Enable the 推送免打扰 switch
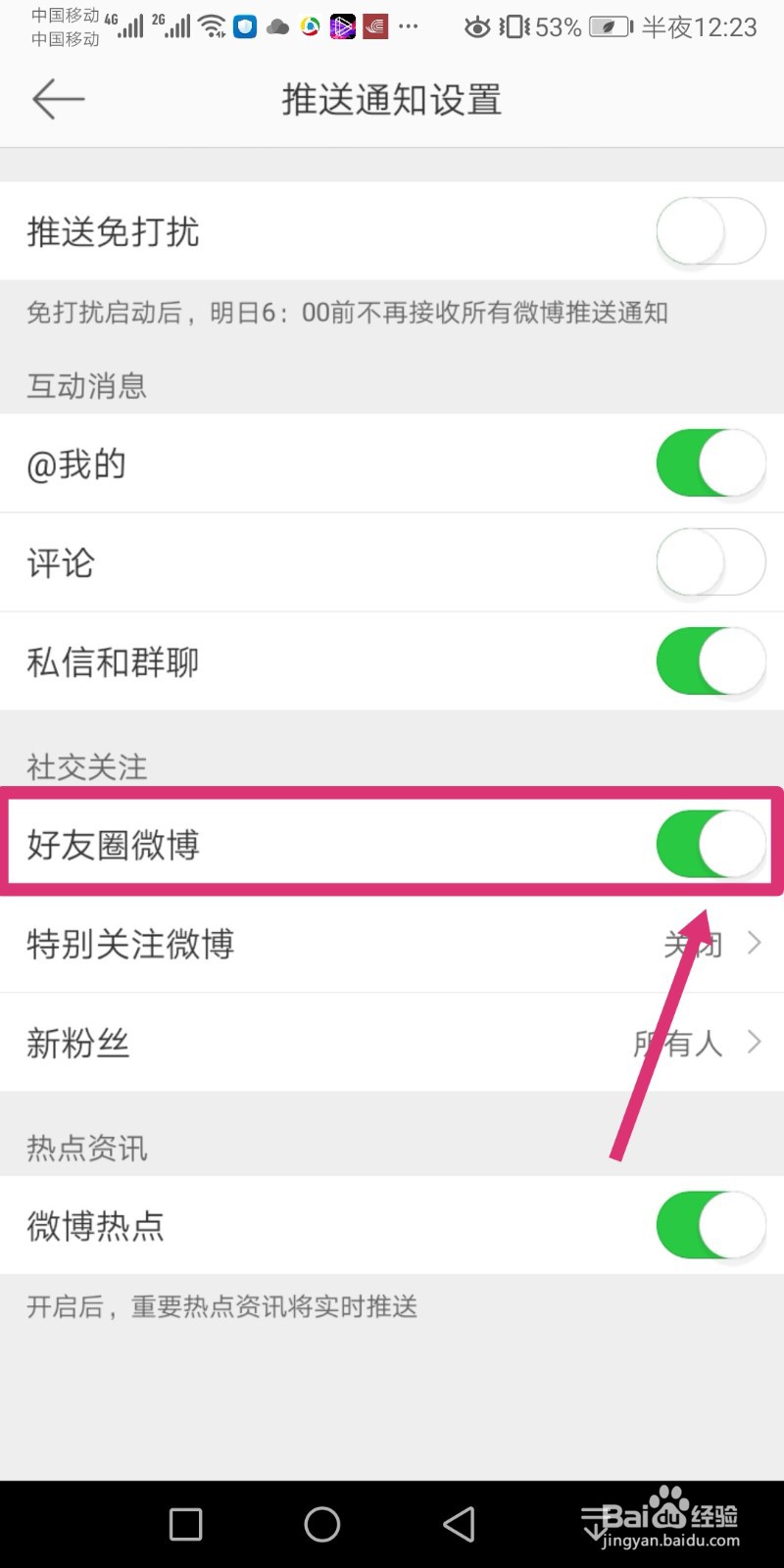The width and height of the screenshot is (784, 1568). pos(710,230)
